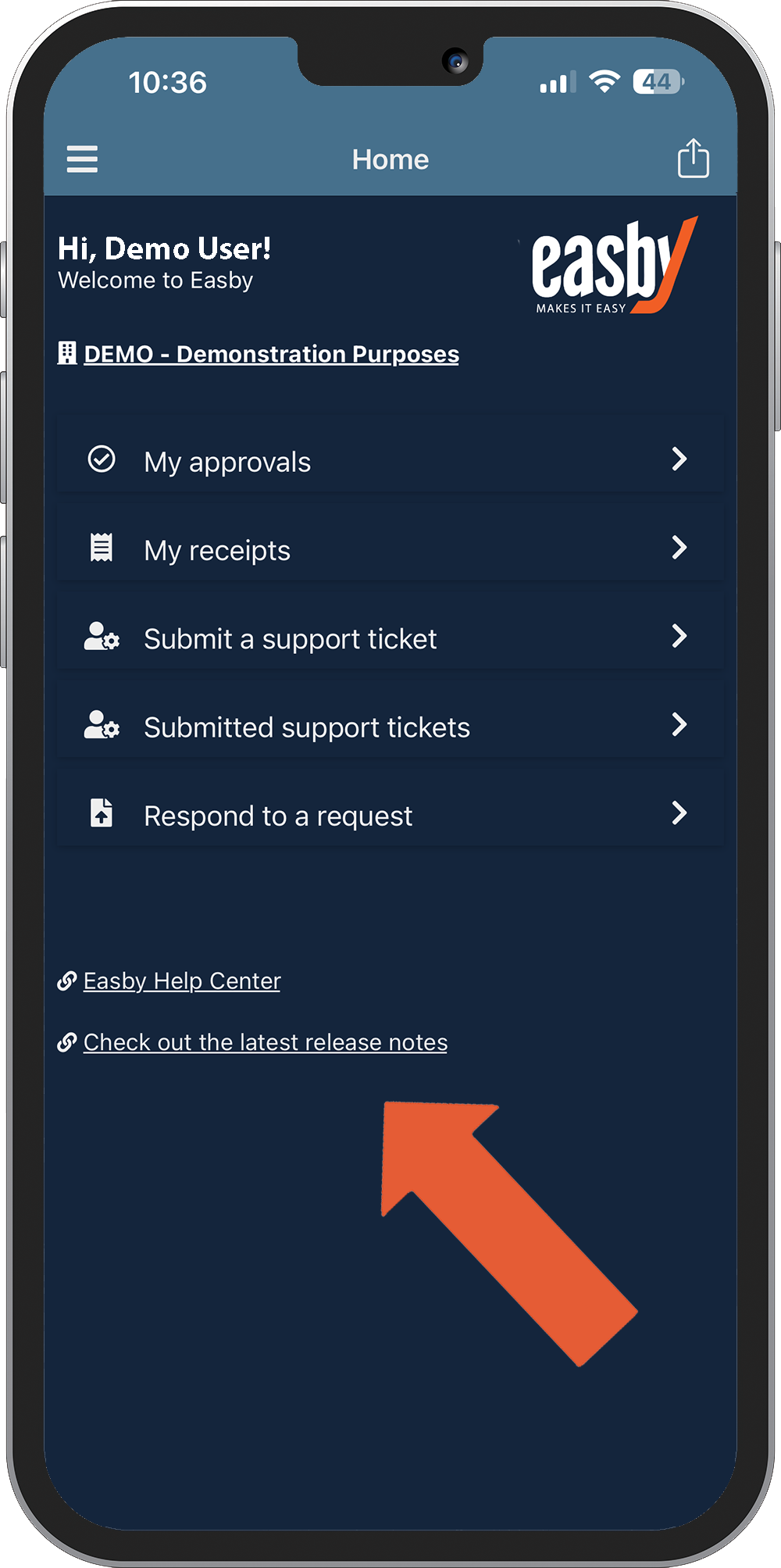Go to My receipts

click(390, 549)
